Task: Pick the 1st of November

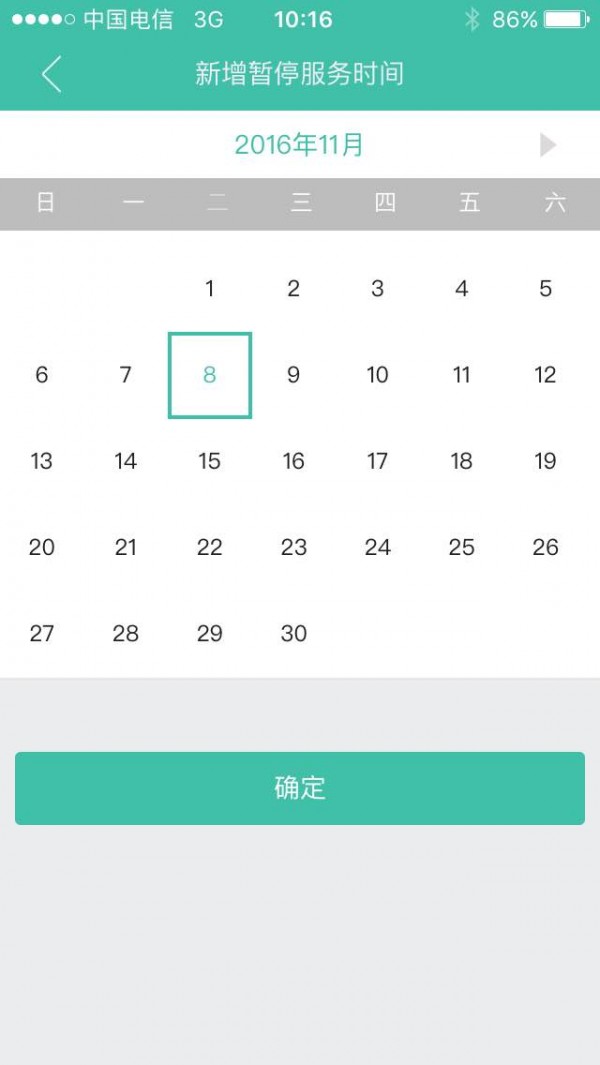Action: click(209, 289)
